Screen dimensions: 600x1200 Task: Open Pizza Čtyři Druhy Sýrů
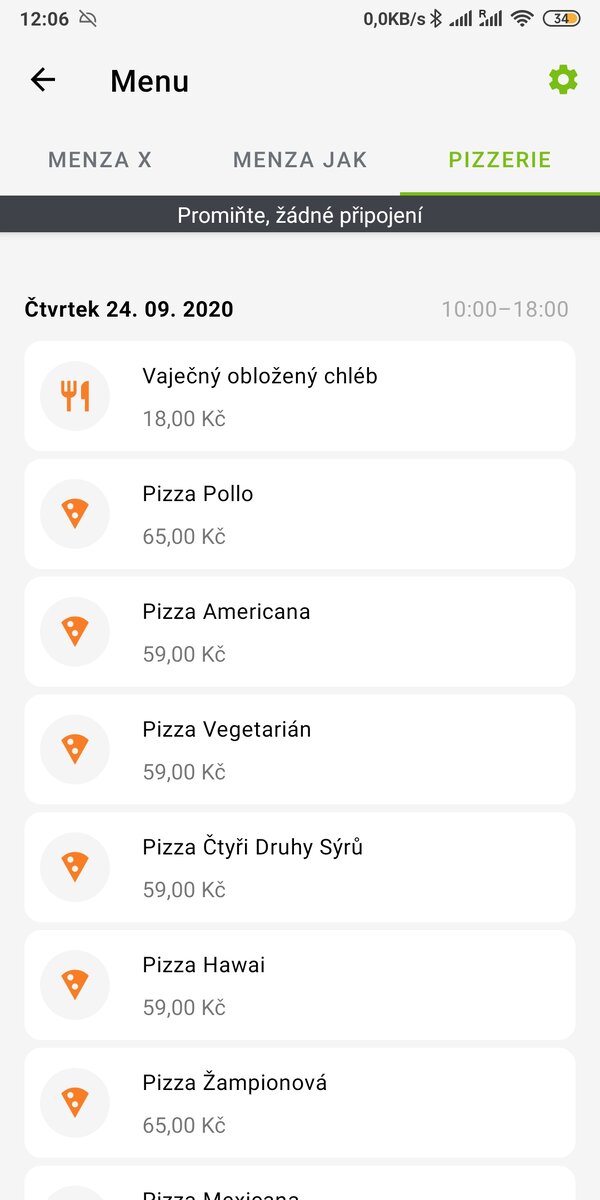click(x=300, y=867)
